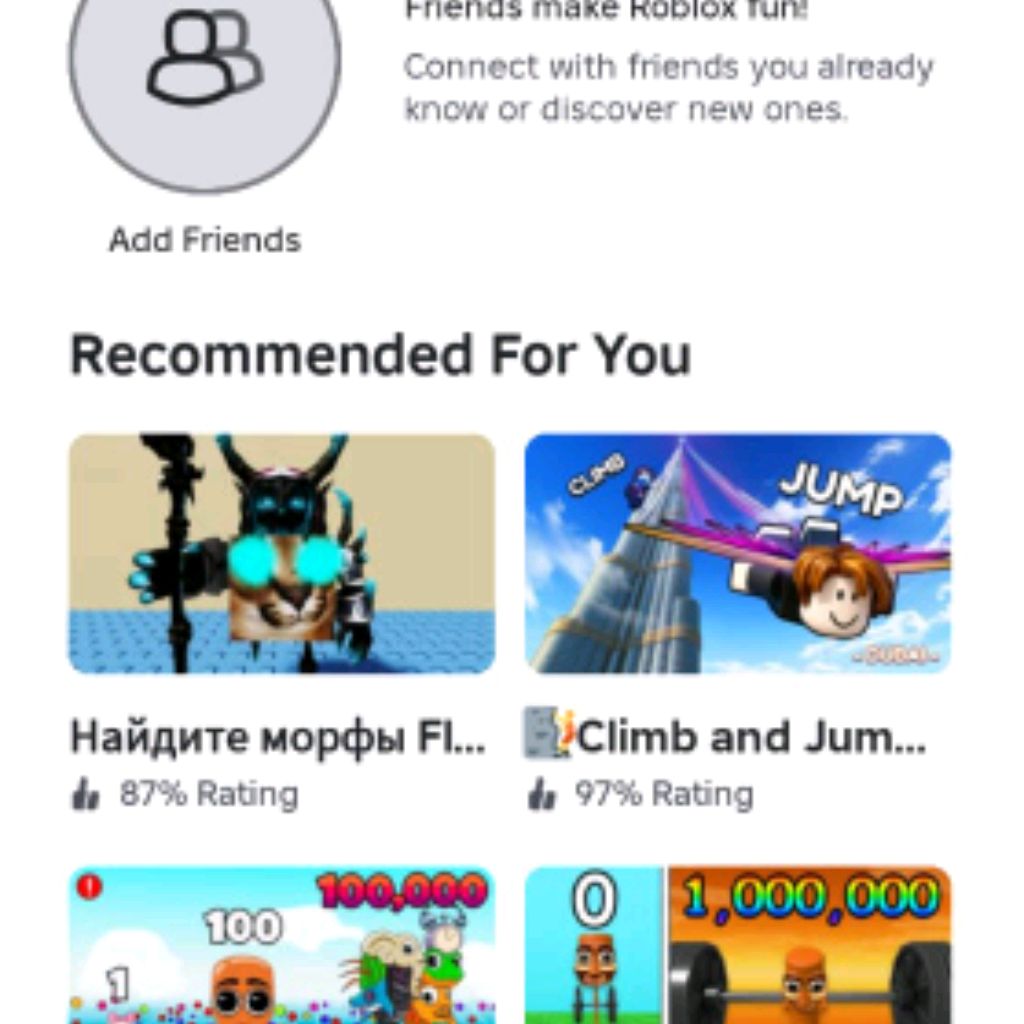Open the barbell game showing 1,000,000
Viewport: 1024px width, 1024px height.
click(x=737, y=945)
